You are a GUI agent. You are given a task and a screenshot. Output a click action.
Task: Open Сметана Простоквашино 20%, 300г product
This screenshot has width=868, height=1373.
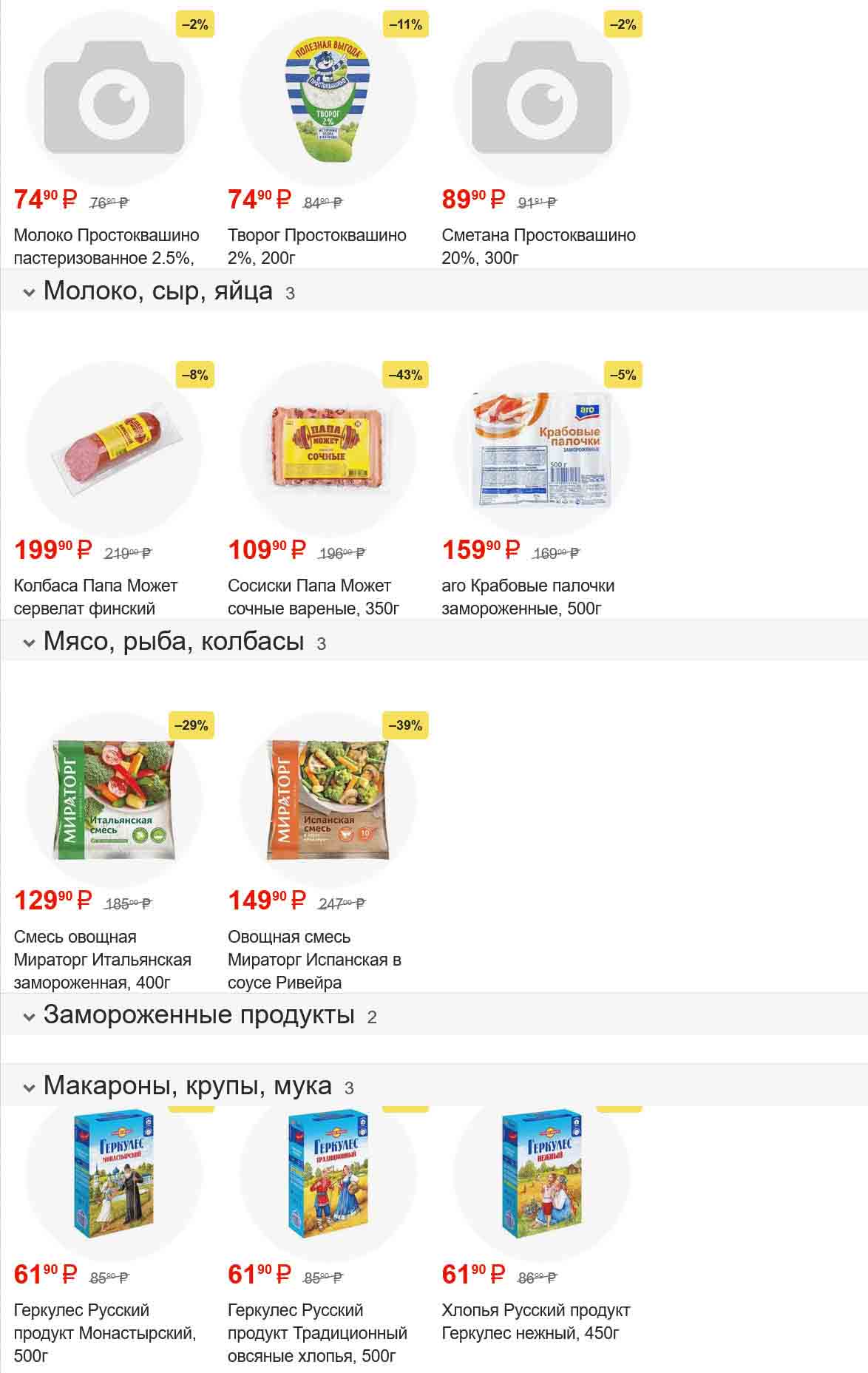pos(538,246)
